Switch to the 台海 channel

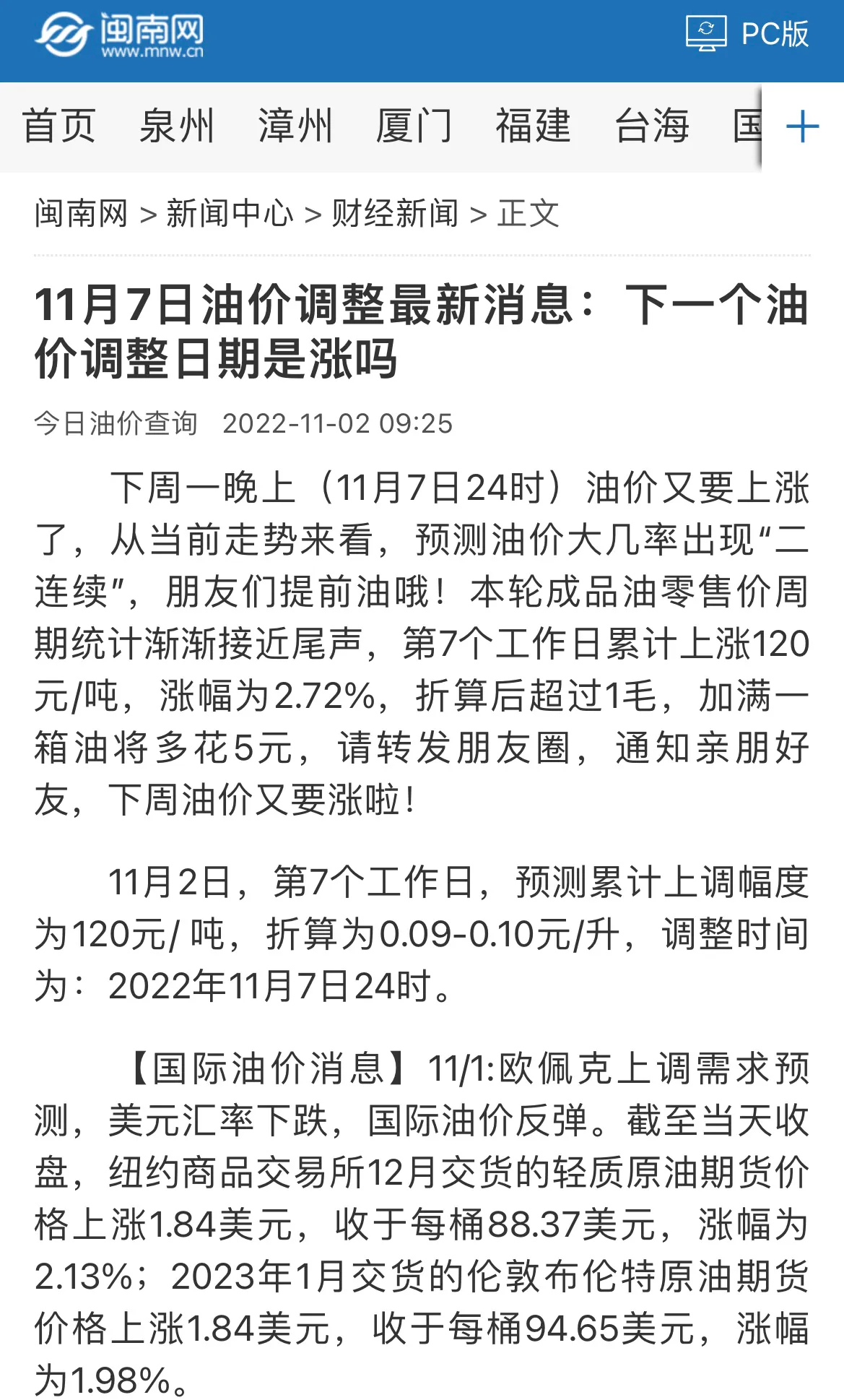[652, 126]
